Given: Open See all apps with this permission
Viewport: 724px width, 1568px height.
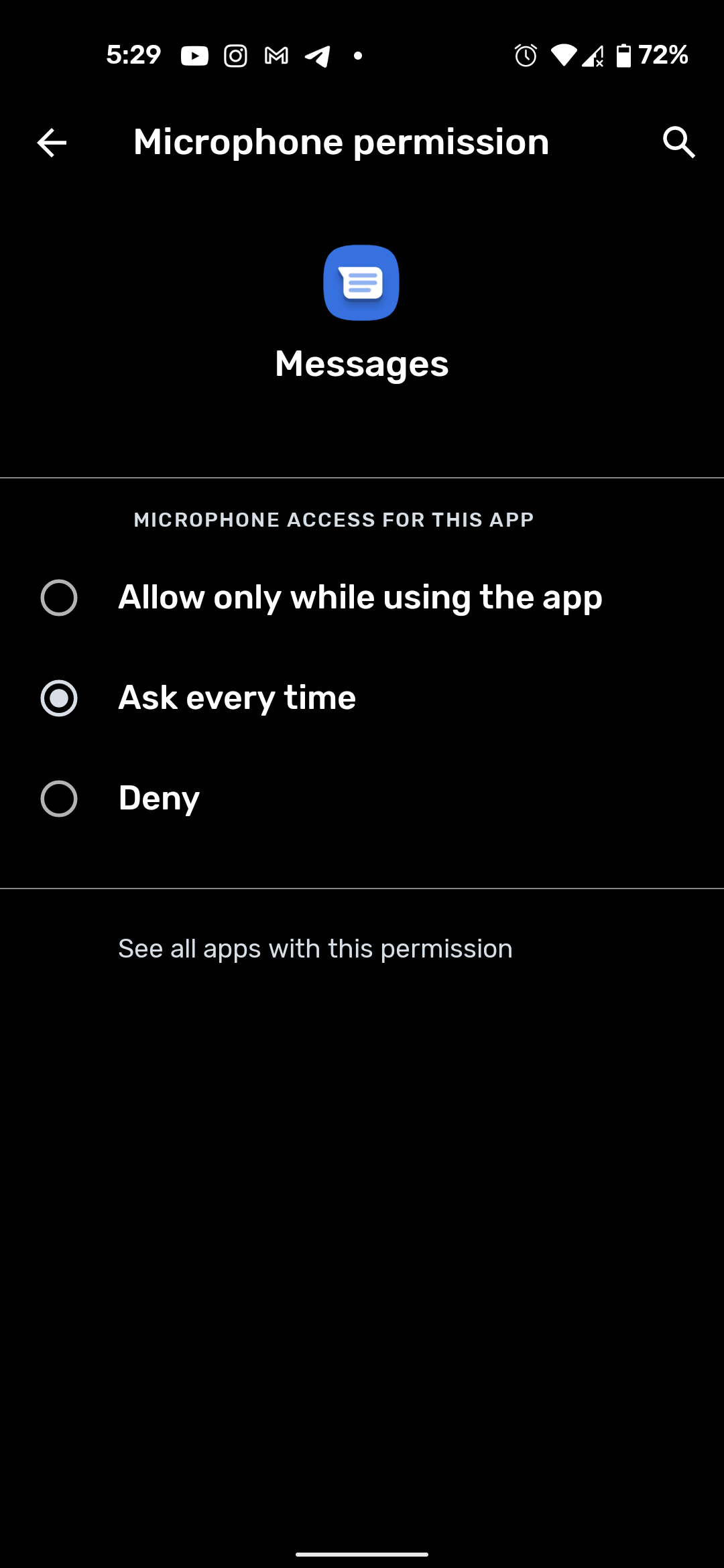Looking at the screenshot, I should 315,949.
